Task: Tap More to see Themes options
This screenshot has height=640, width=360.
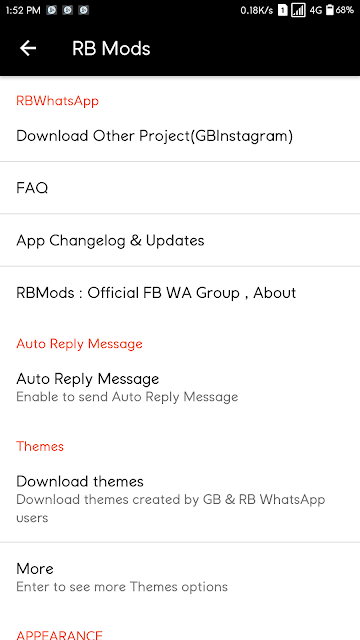Action: tap(180, 577)
